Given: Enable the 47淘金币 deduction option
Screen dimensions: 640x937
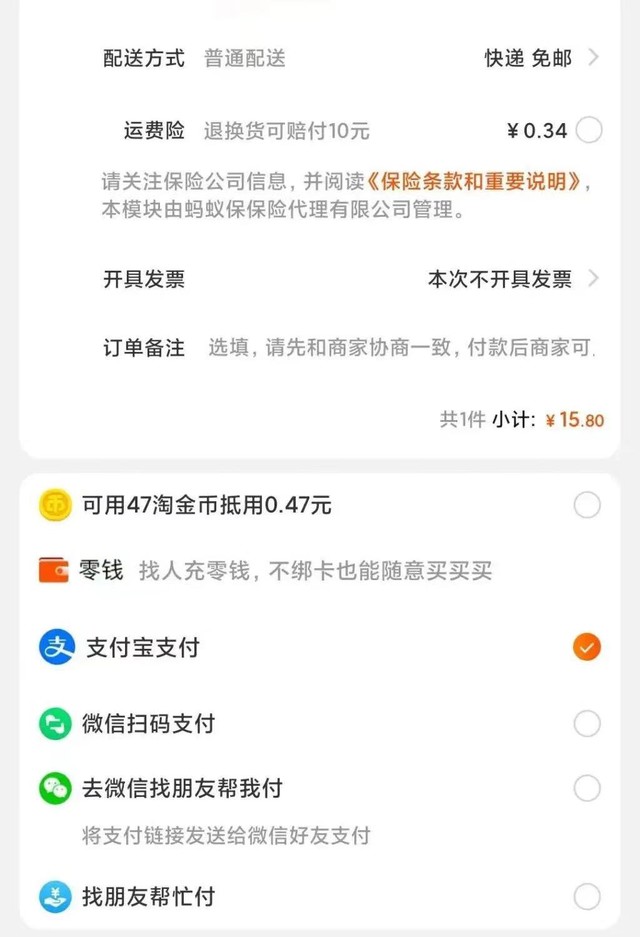Looking at the screenshot, I should click(587, 505).
